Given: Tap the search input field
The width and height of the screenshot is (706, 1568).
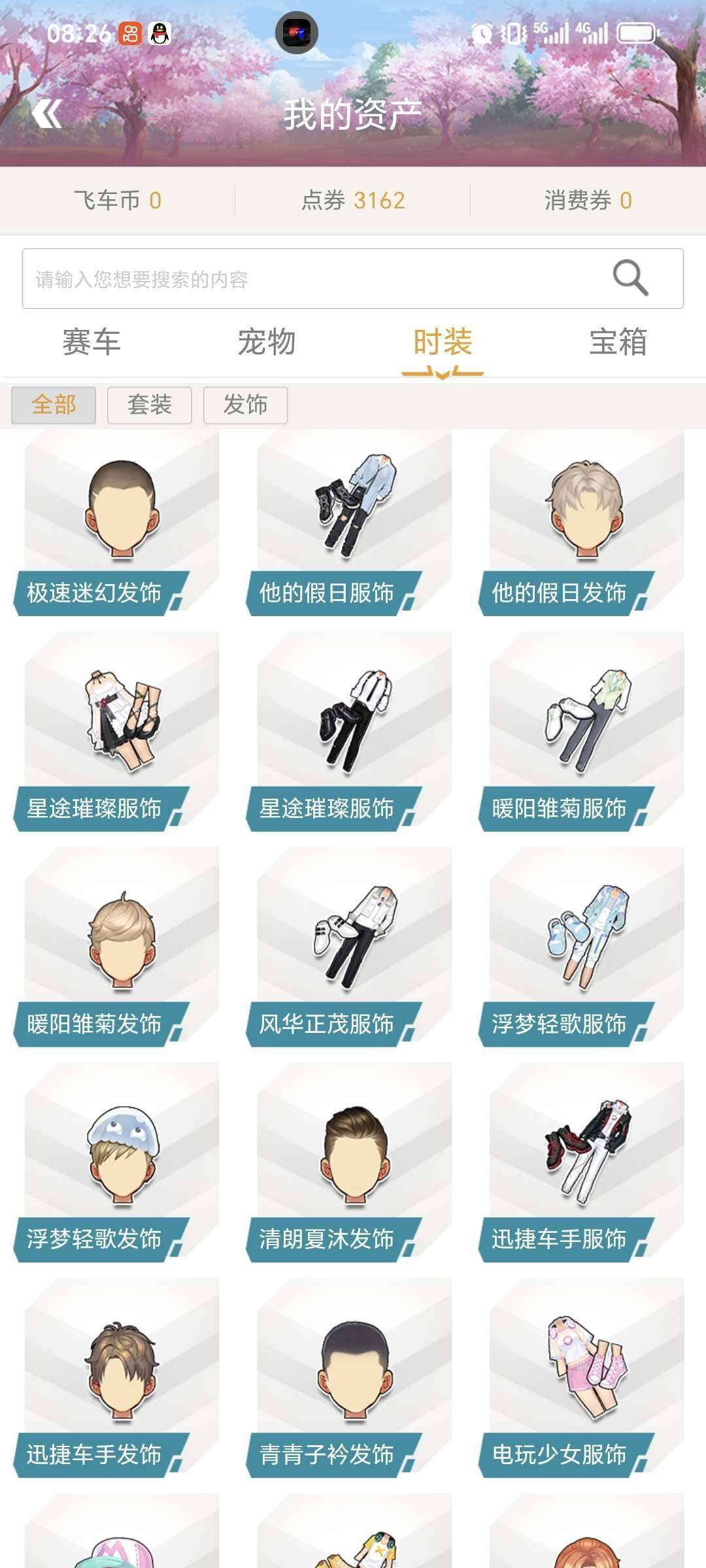Looking at the screenshot, I should tap(294, 279).
